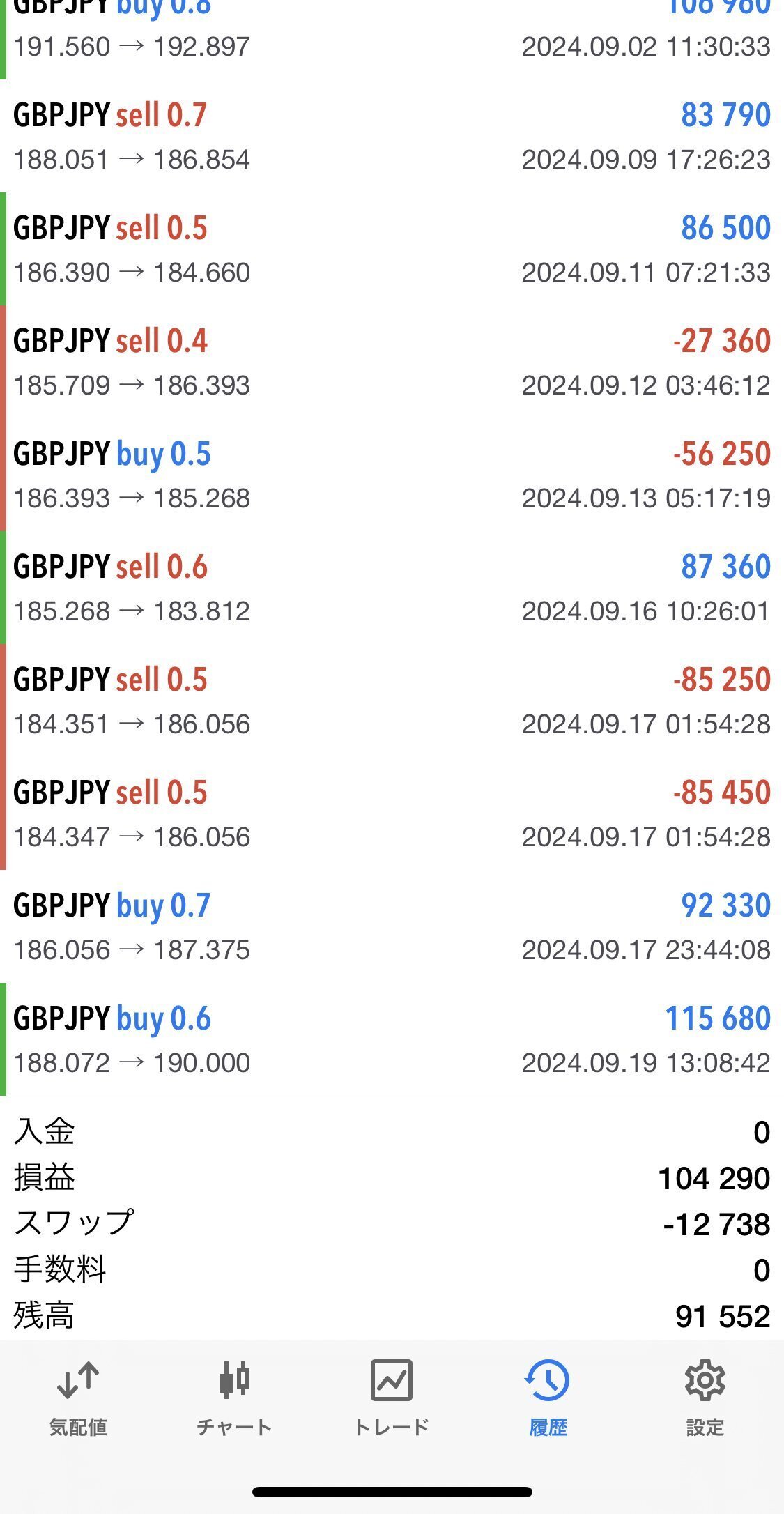The width and height of the screenshot is (784, 1514).
Task: Expand the sell 0.5 trade with -85 250
Action: [x=392, y=701]
